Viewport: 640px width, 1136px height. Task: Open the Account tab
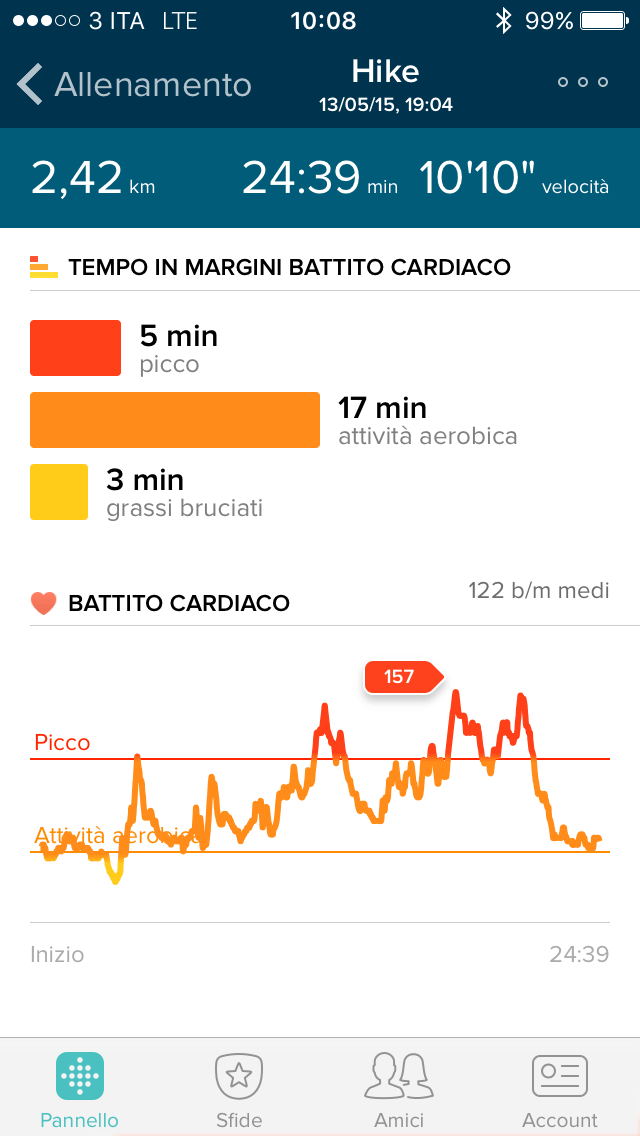click(x=560, y=1090)
